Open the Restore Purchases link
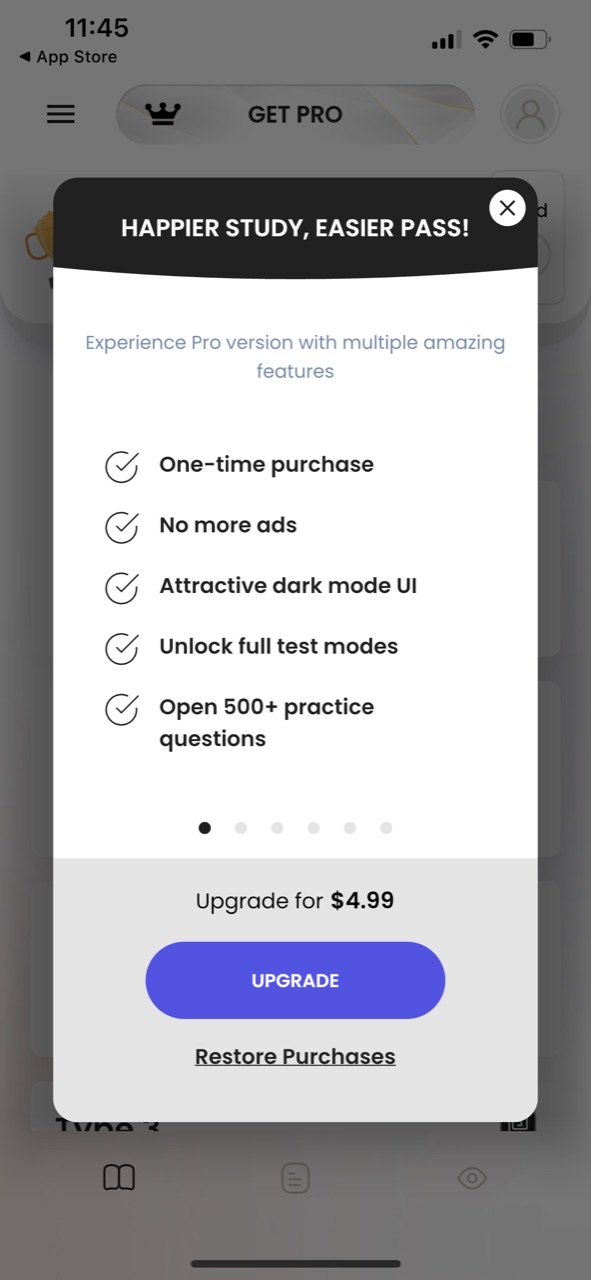The height and width of the screenshot is (1280, 591). [x=295, y=1056]
